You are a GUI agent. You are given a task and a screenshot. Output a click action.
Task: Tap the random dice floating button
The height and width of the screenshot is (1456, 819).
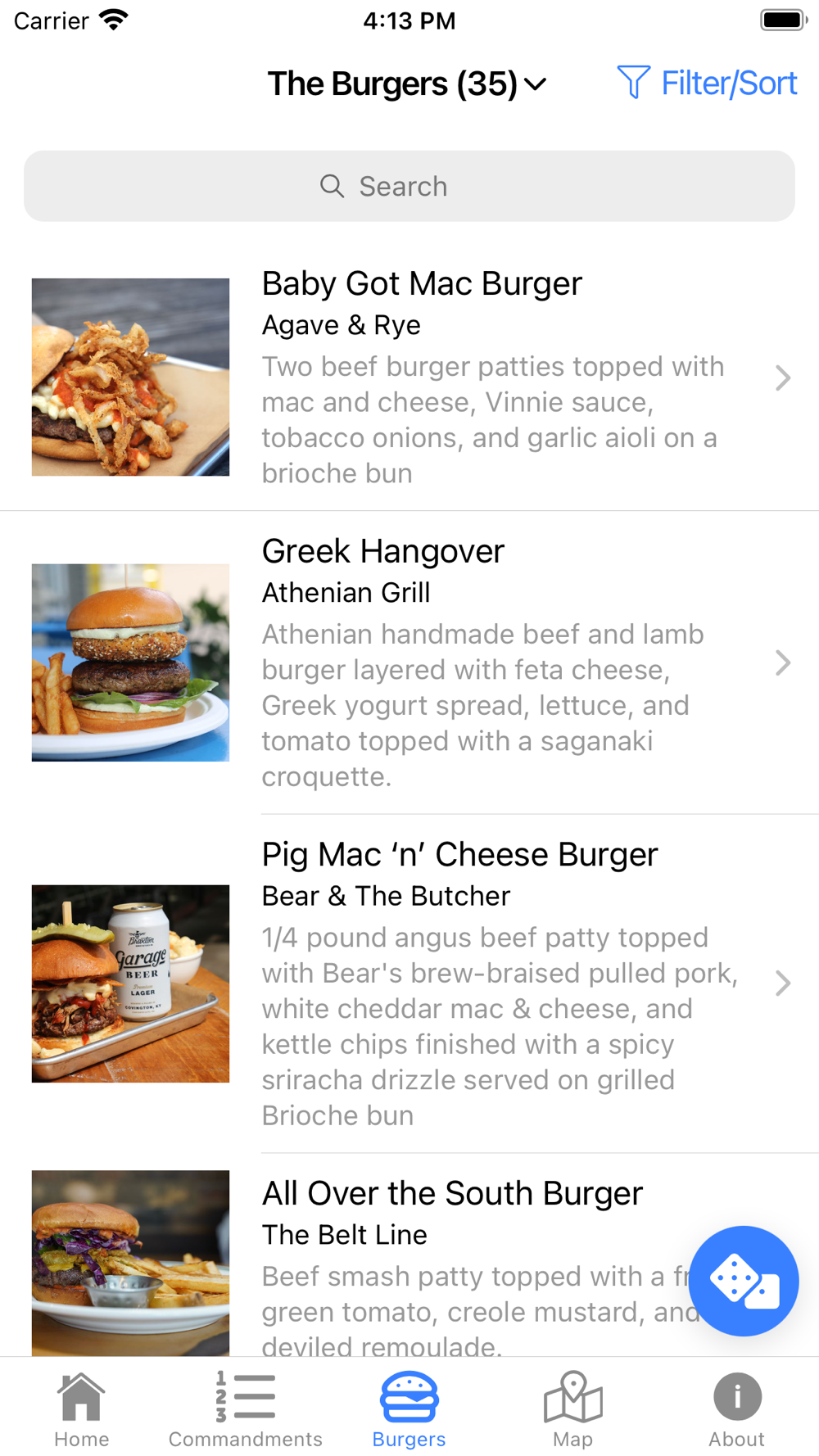pos(744,1281)
